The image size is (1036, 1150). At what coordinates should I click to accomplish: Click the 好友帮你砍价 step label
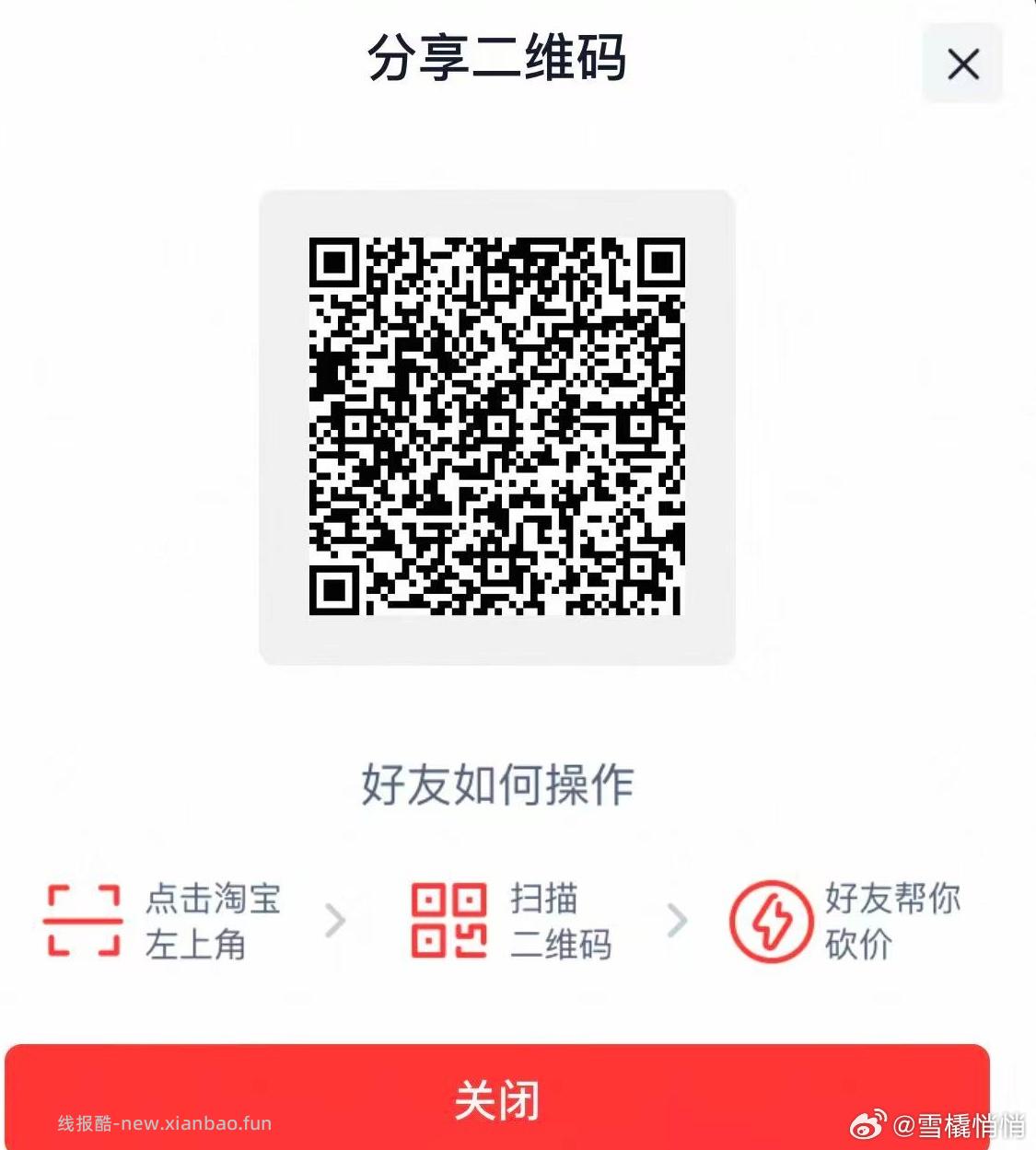(x=892, y=919)
